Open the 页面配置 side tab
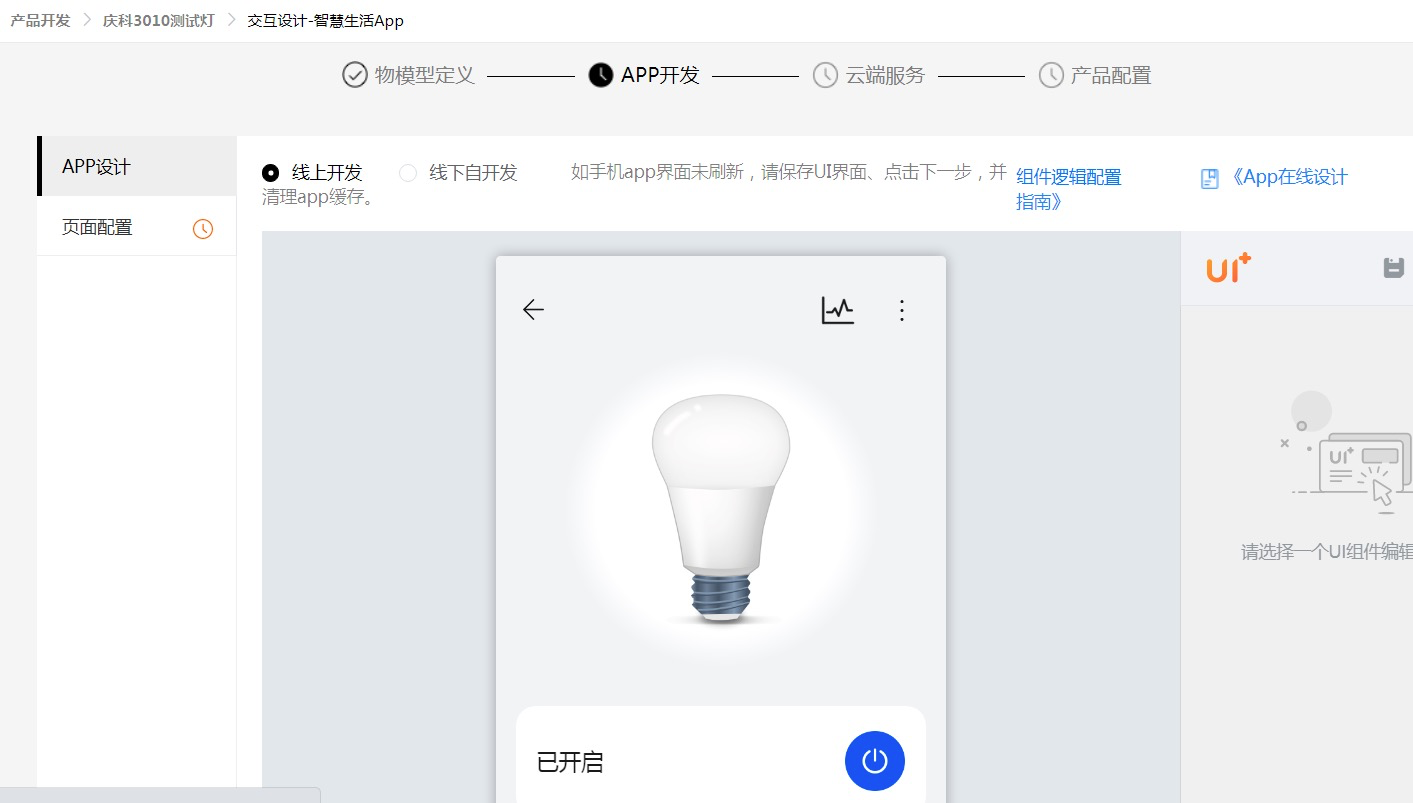This screenshot has height=803, width=1413. point(137,227)
